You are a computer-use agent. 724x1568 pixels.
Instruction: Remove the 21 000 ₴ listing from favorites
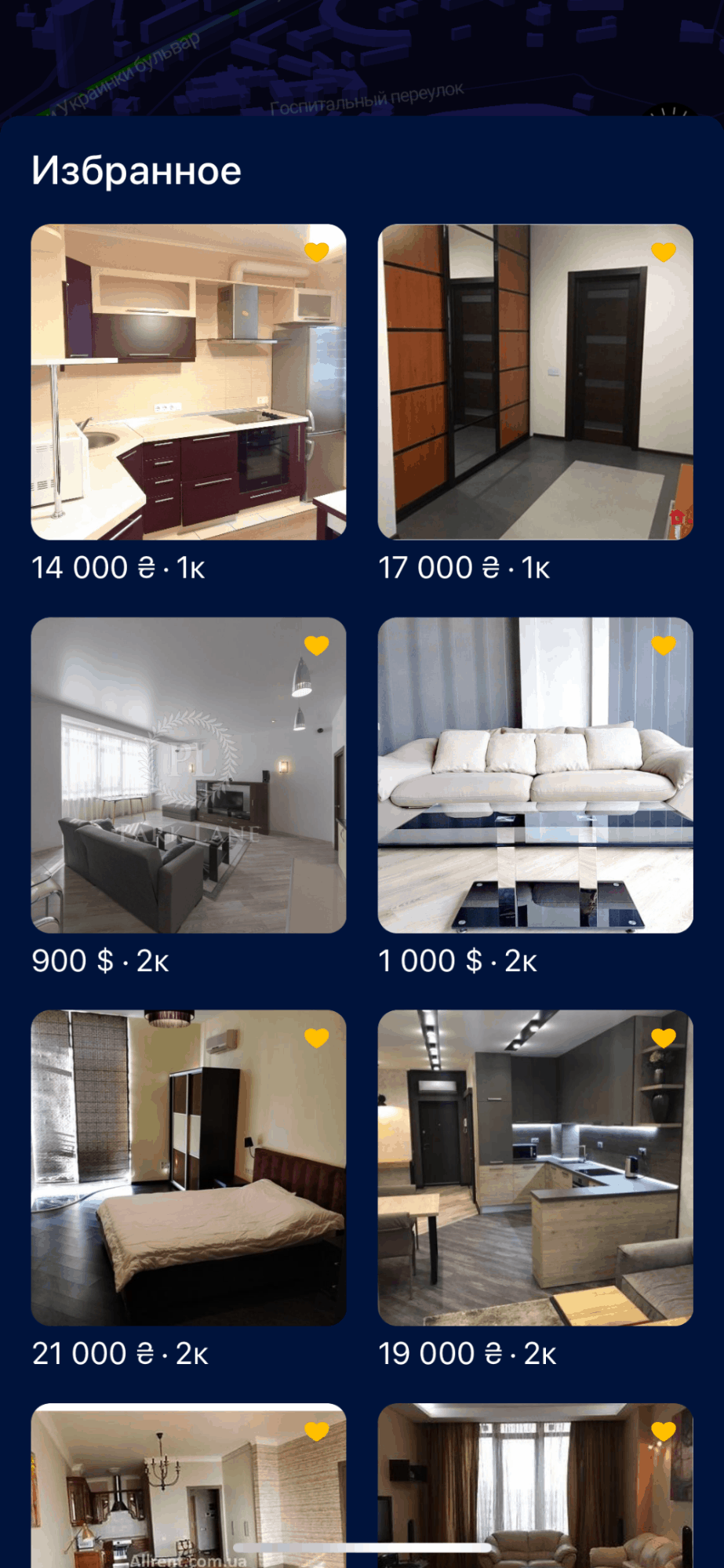316,1038
